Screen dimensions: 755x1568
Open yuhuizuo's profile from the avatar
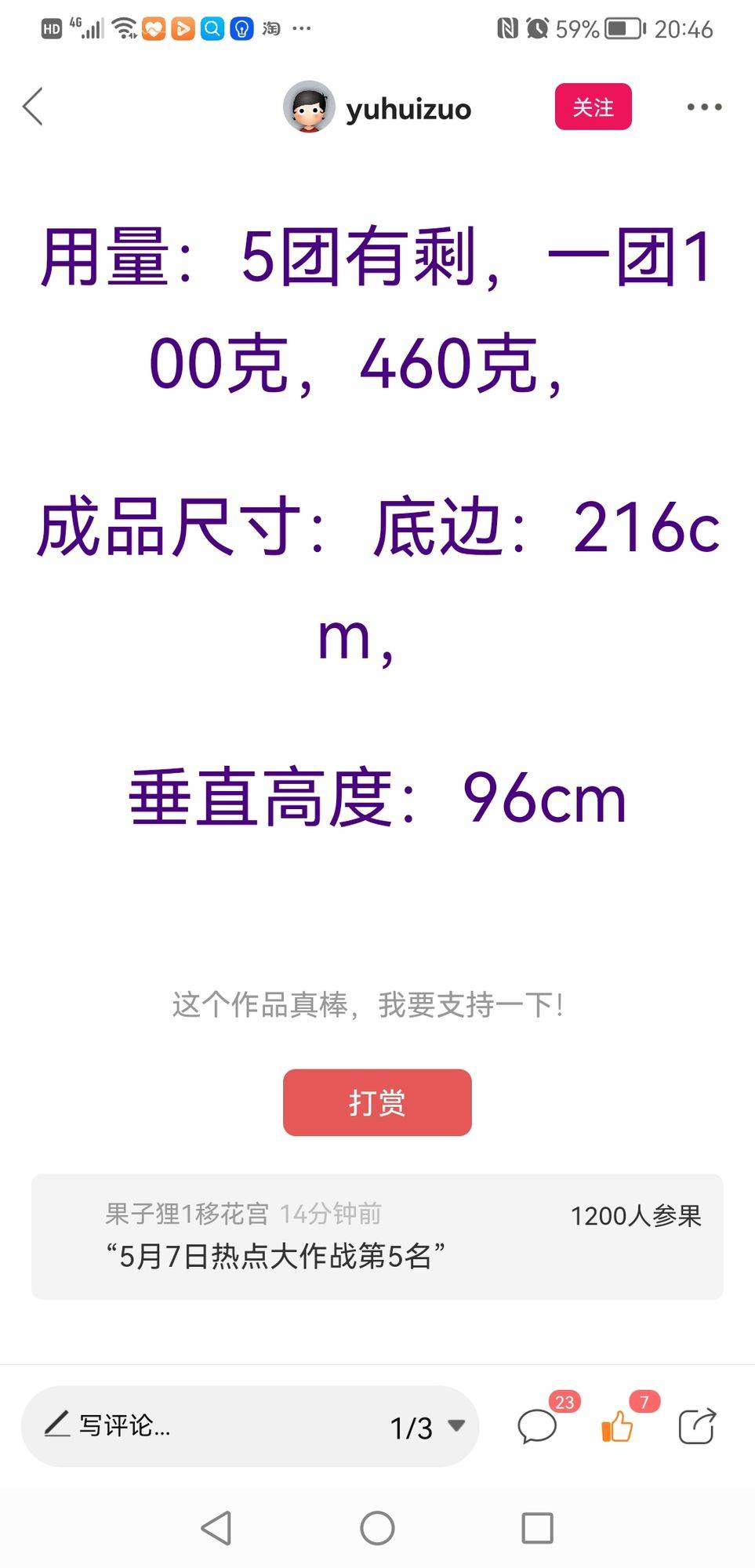coord(309,107)
